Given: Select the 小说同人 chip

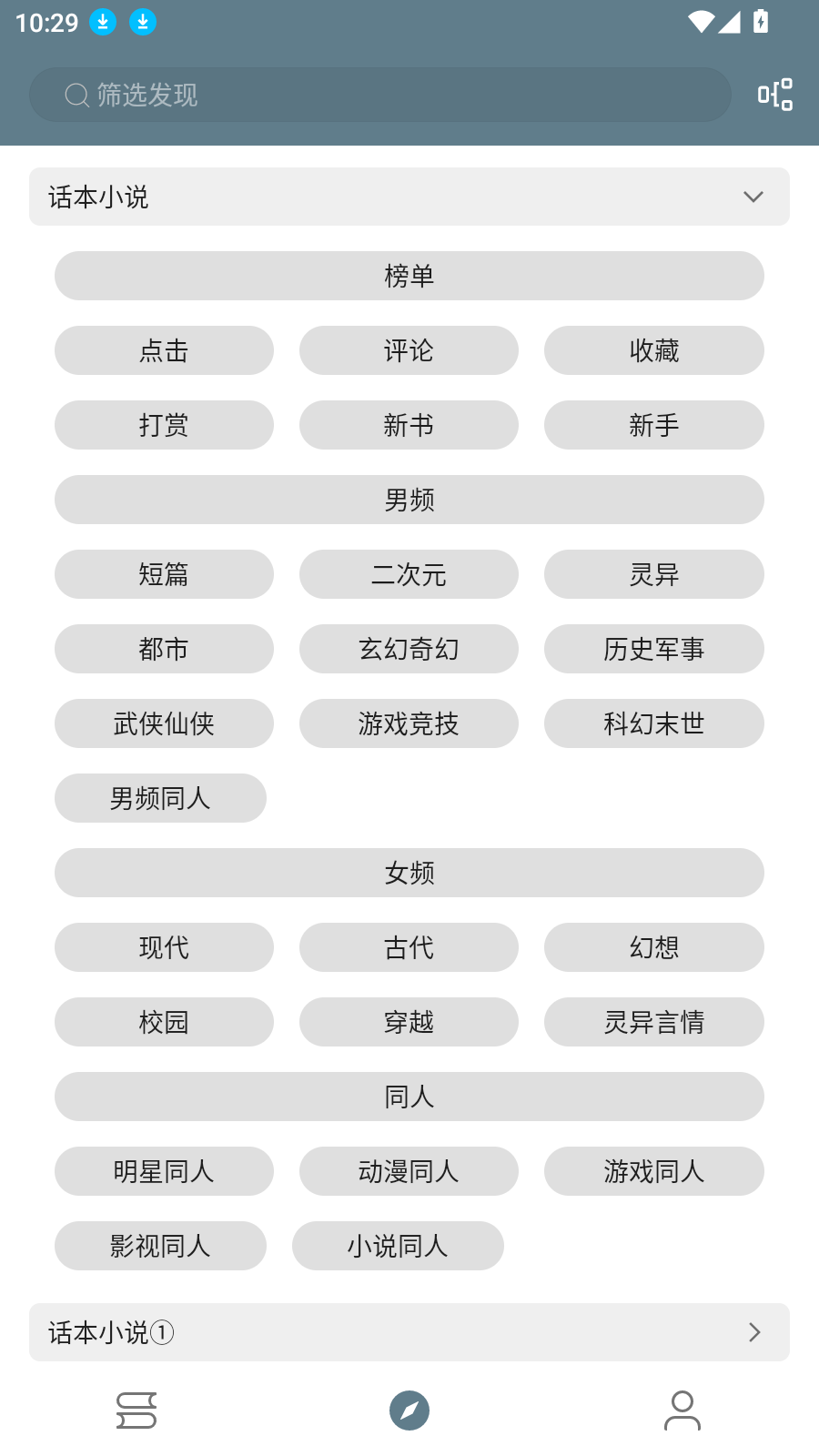Looking at the screenshot, I should [398, 1246].
